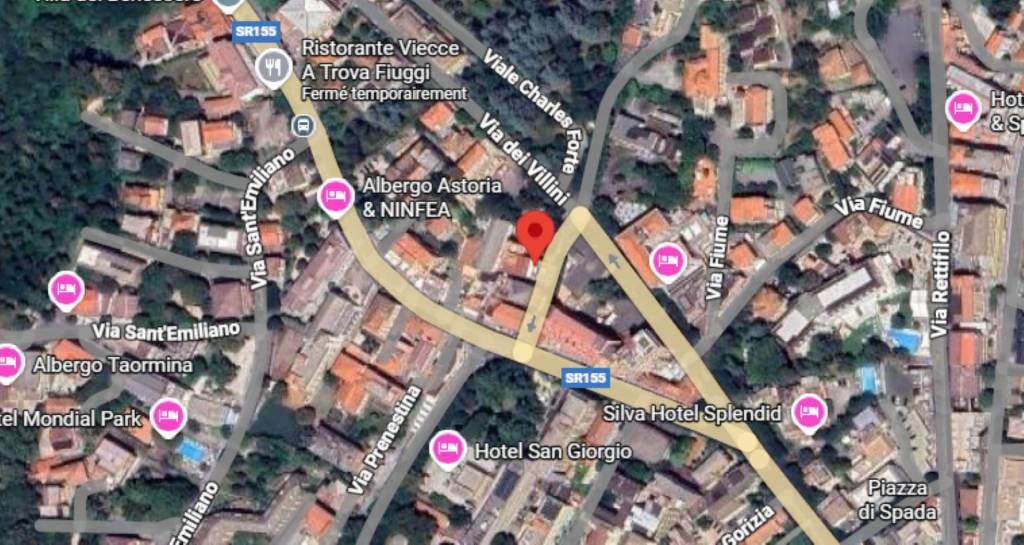1024x545 pixels.
Task: Open the Albergo Taormina hotel marker
Action: pyautogui.click(x=10, y=363)
